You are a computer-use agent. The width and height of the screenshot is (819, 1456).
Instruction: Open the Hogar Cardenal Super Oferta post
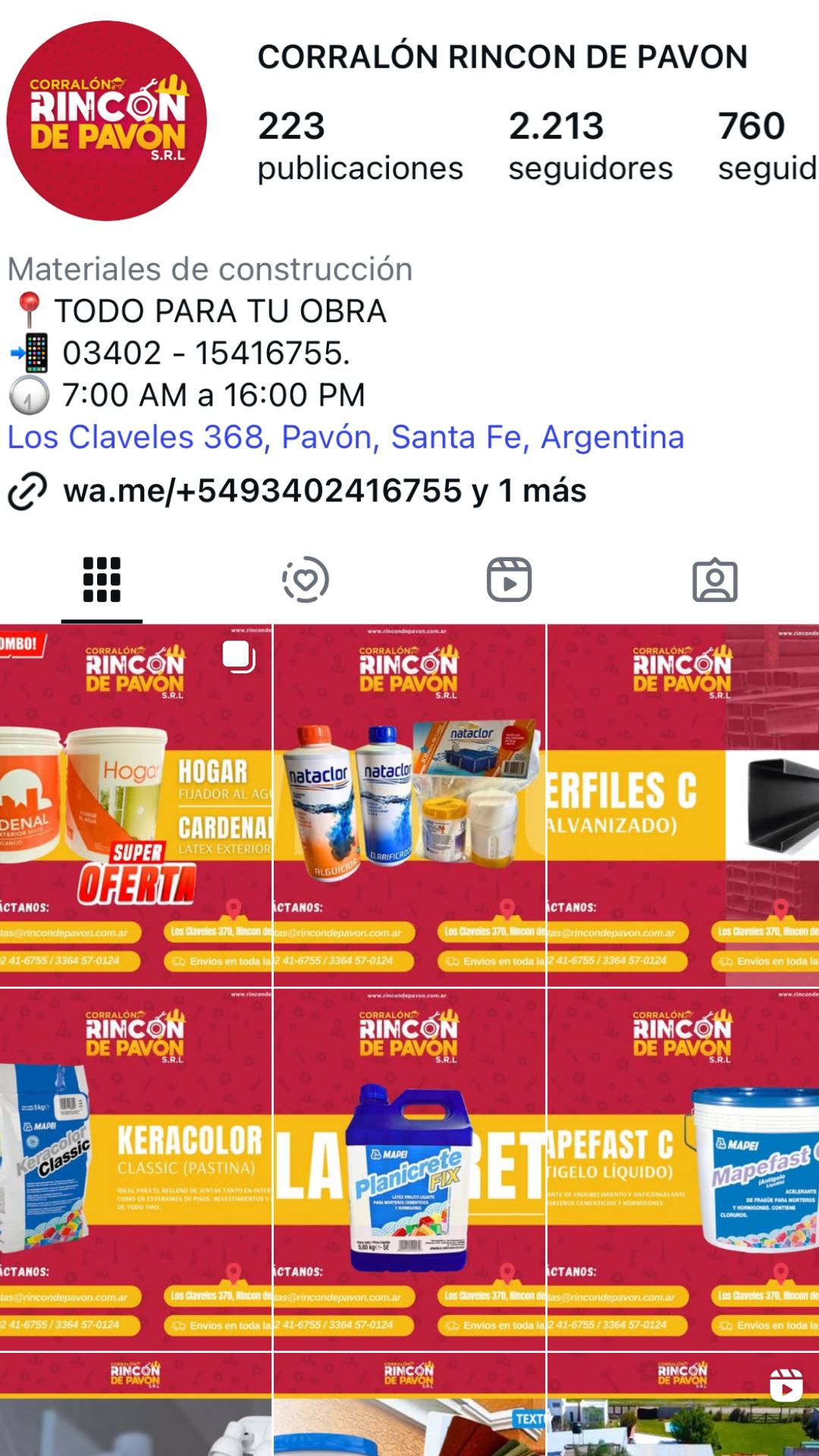(x=136, y=805)
